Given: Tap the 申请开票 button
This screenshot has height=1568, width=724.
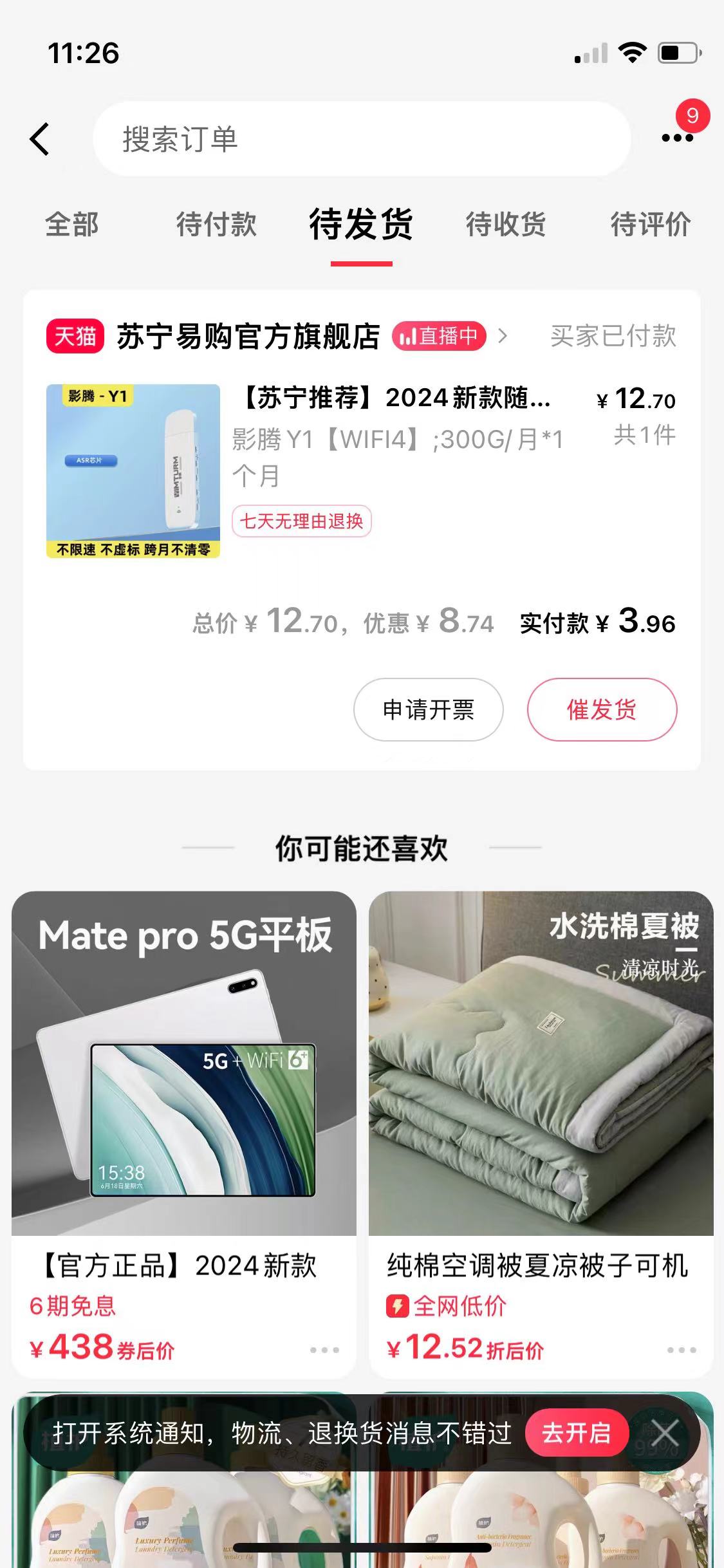Looking at the screenshot, I should (428, 709).
